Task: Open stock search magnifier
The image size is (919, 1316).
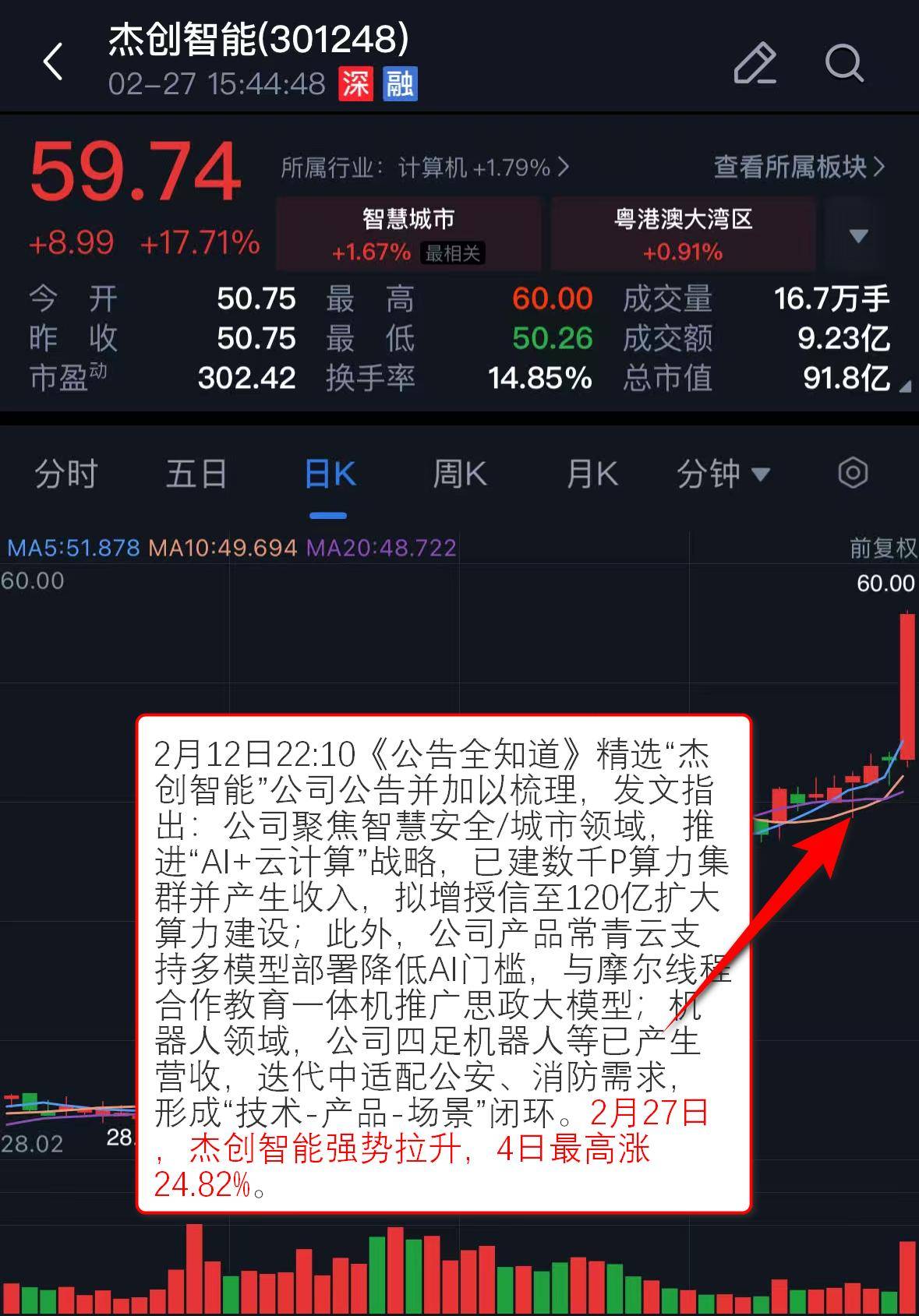Action: coord(843,63)
